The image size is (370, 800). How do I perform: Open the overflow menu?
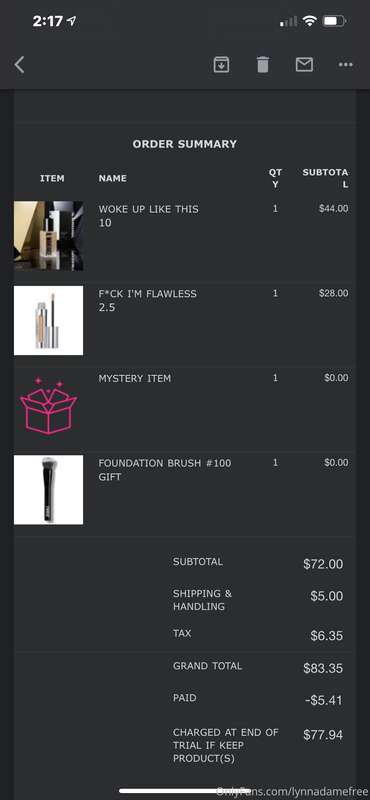coord(346,65)
